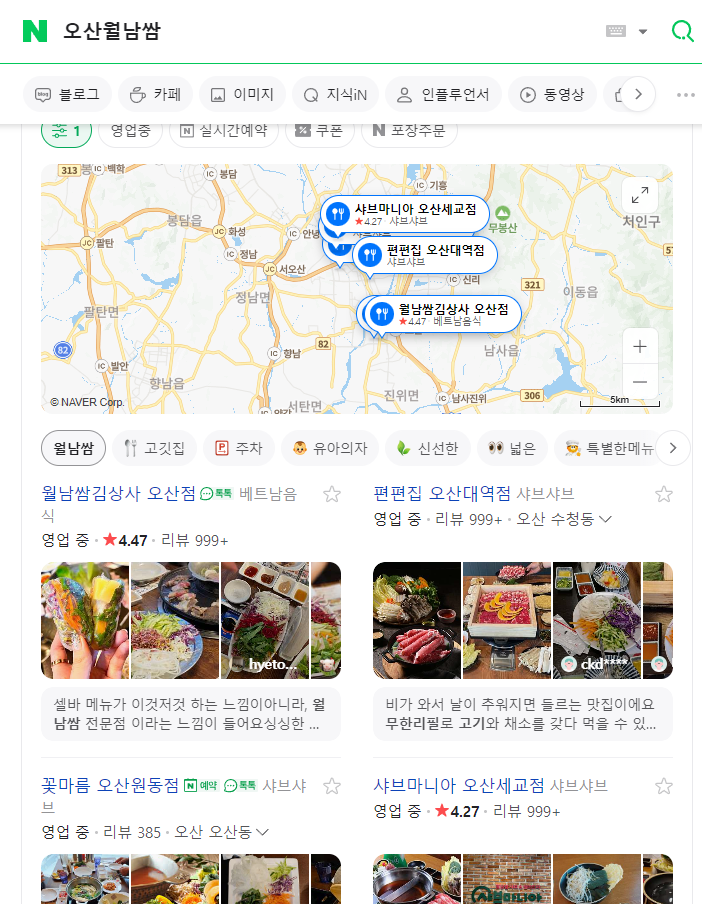Select the 주차 filter chip
The width and height of the screenshot is (702, 904).
coord(238,448)
